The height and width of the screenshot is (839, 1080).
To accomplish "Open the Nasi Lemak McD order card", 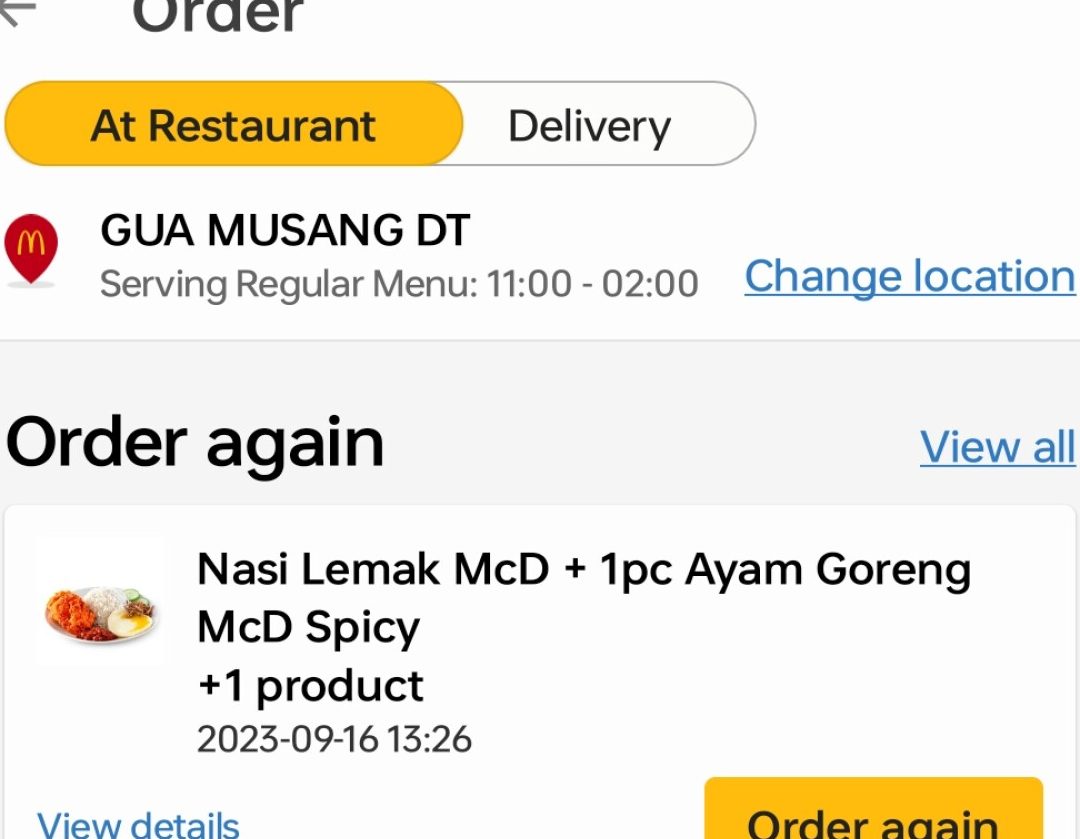I will [x=584, y=628].
